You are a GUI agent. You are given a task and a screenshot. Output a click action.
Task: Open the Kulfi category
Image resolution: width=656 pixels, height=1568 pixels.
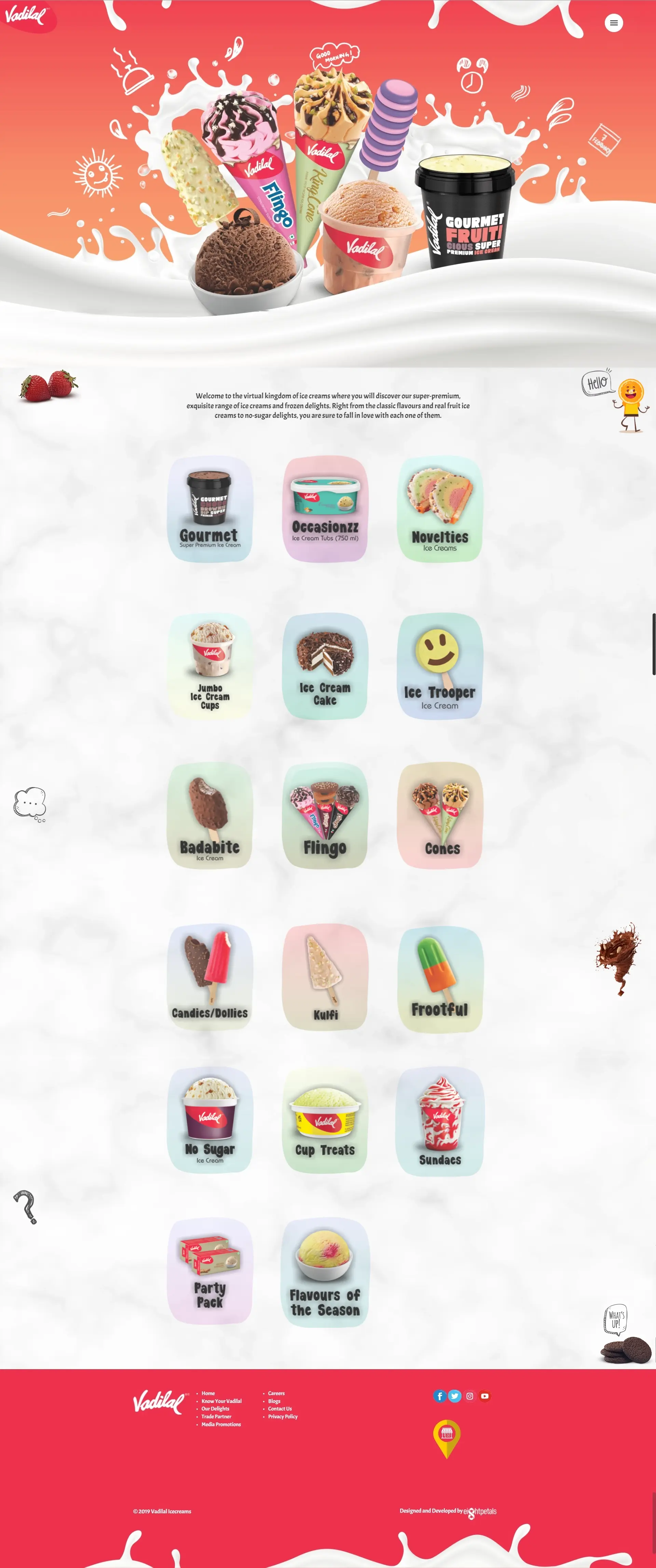(x=325, y=977)
